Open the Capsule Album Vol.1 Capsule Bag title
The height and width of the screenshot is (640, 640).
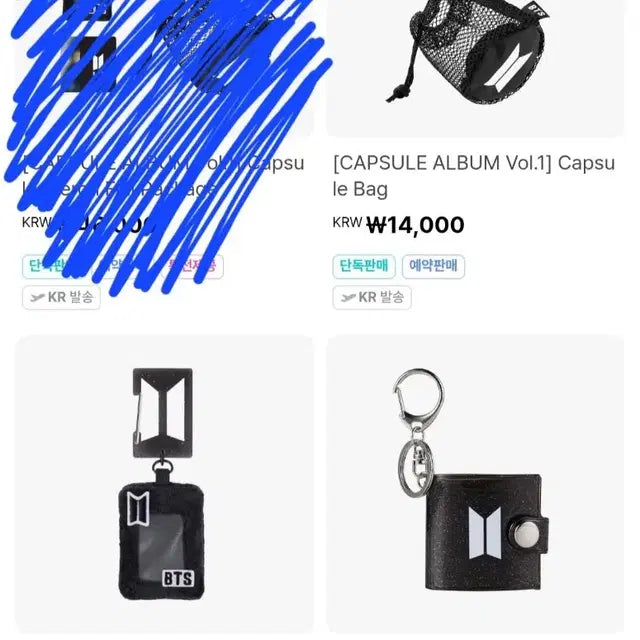click(474, 175)
